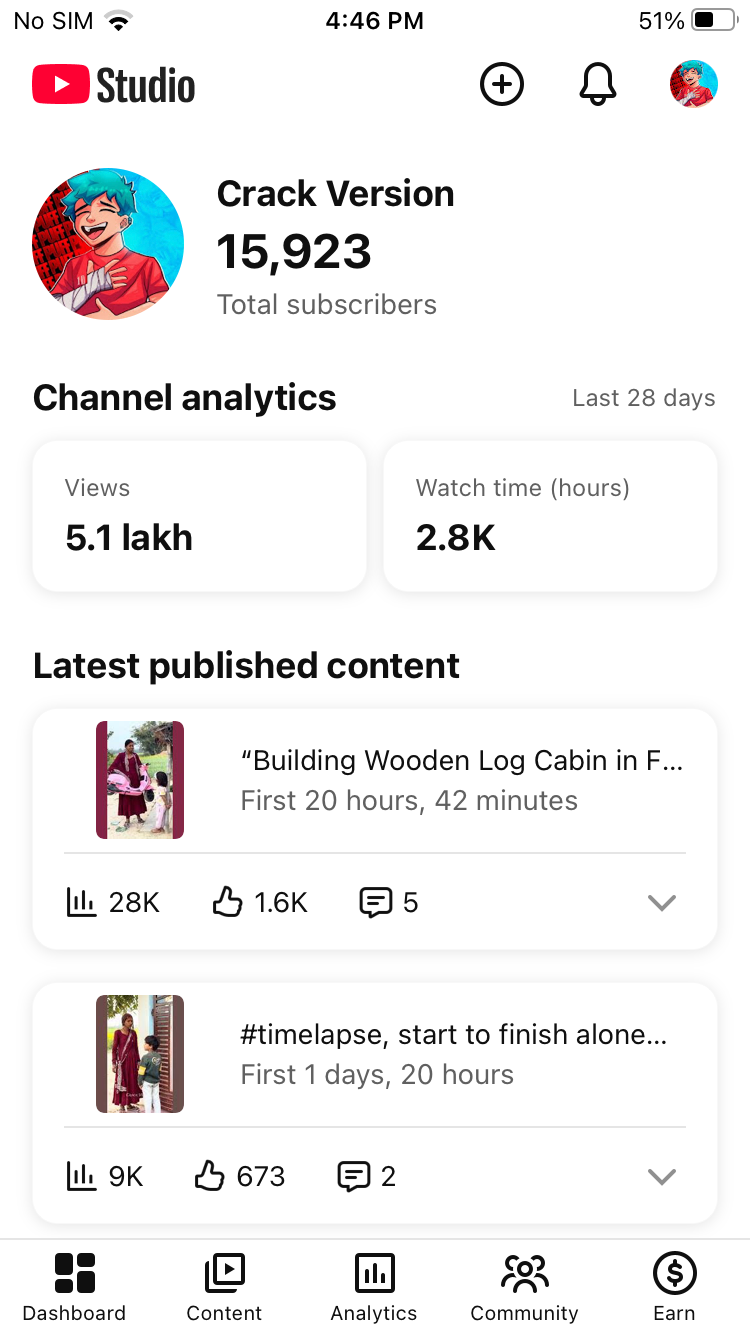Select the Dashboard tab
Viewport: 750px width, 1334px height.
pos(75,1287)
